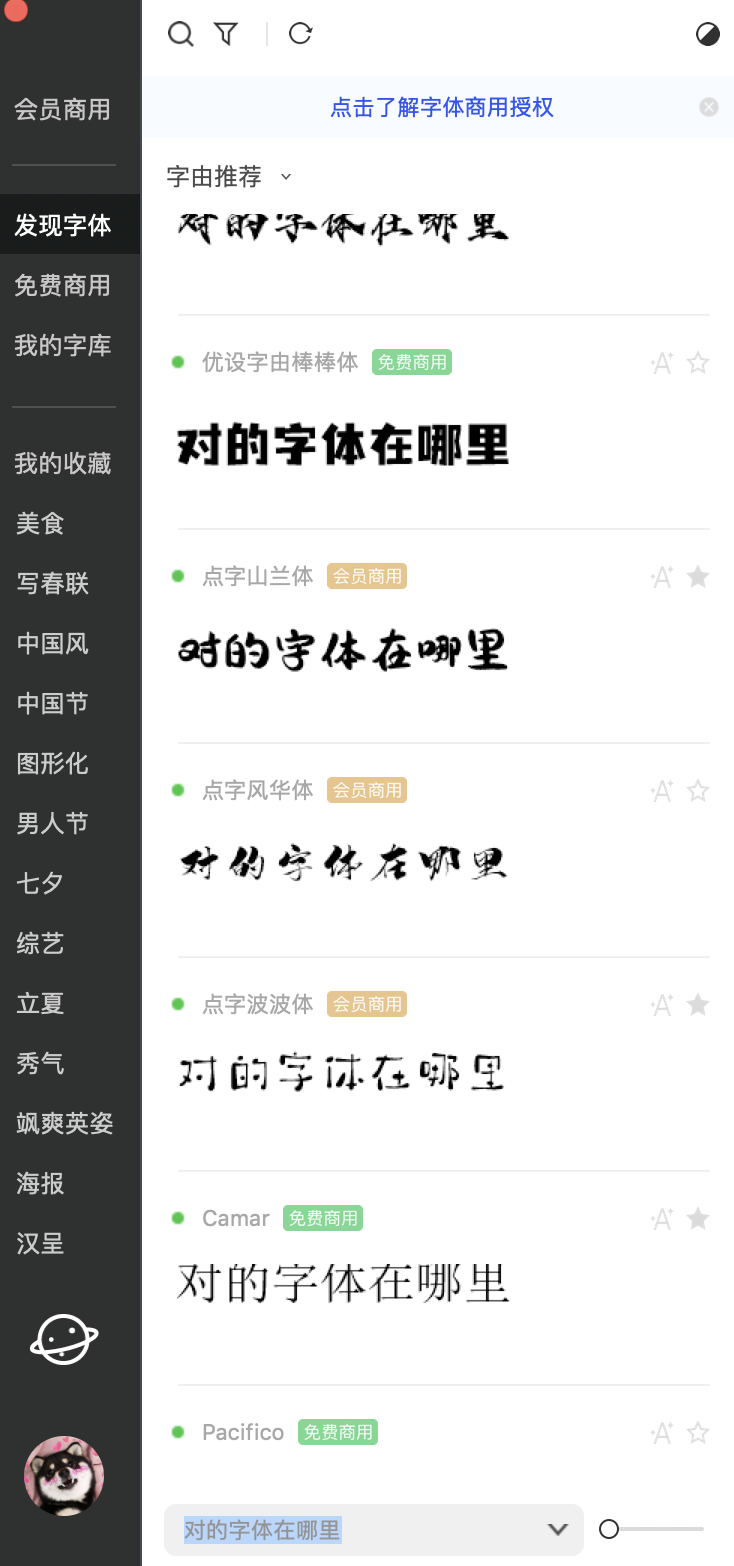
Task: Expand the 字由推荐 sort dropdown
Action: tap(229, 177)
